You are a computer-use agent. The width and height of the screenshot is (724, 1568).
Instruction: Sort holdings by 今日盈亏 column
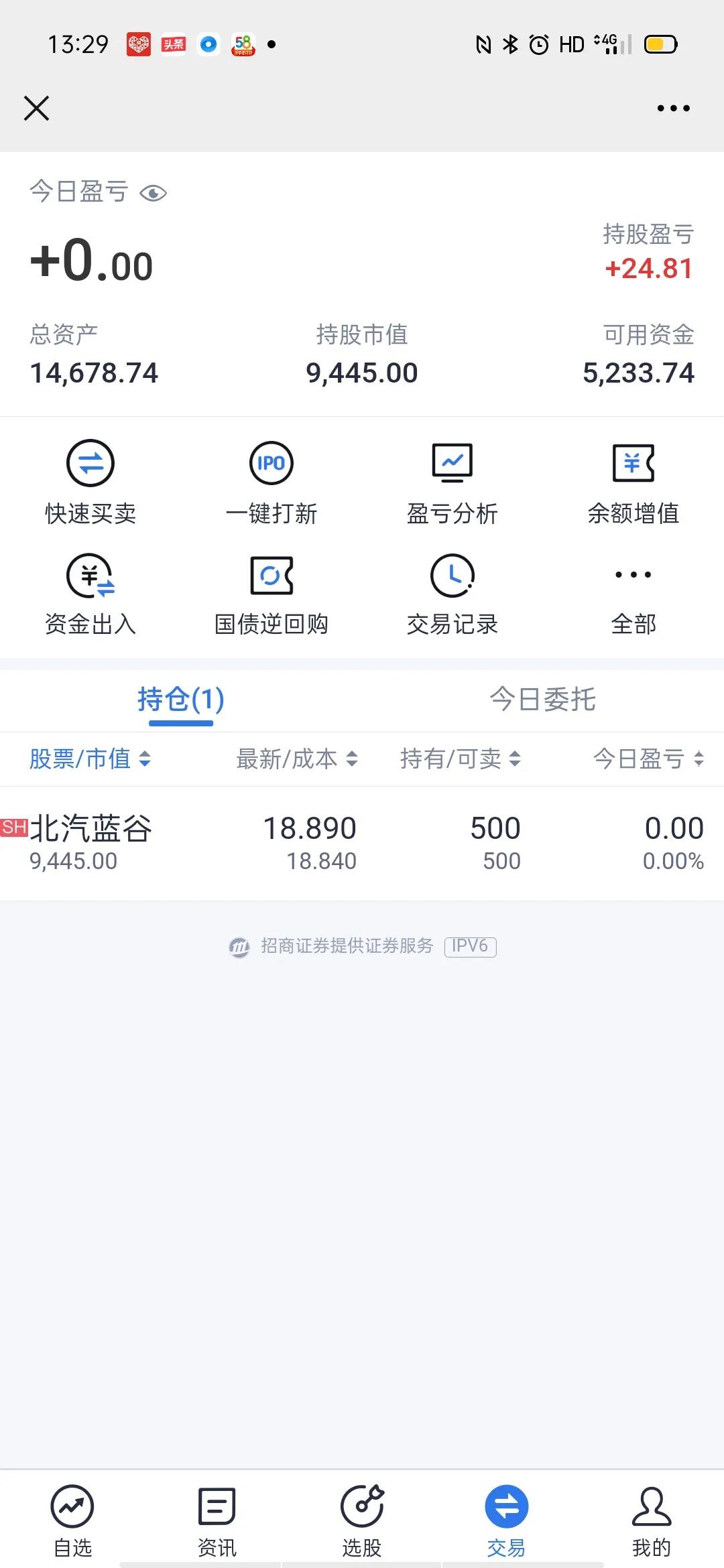click(648, 759)
